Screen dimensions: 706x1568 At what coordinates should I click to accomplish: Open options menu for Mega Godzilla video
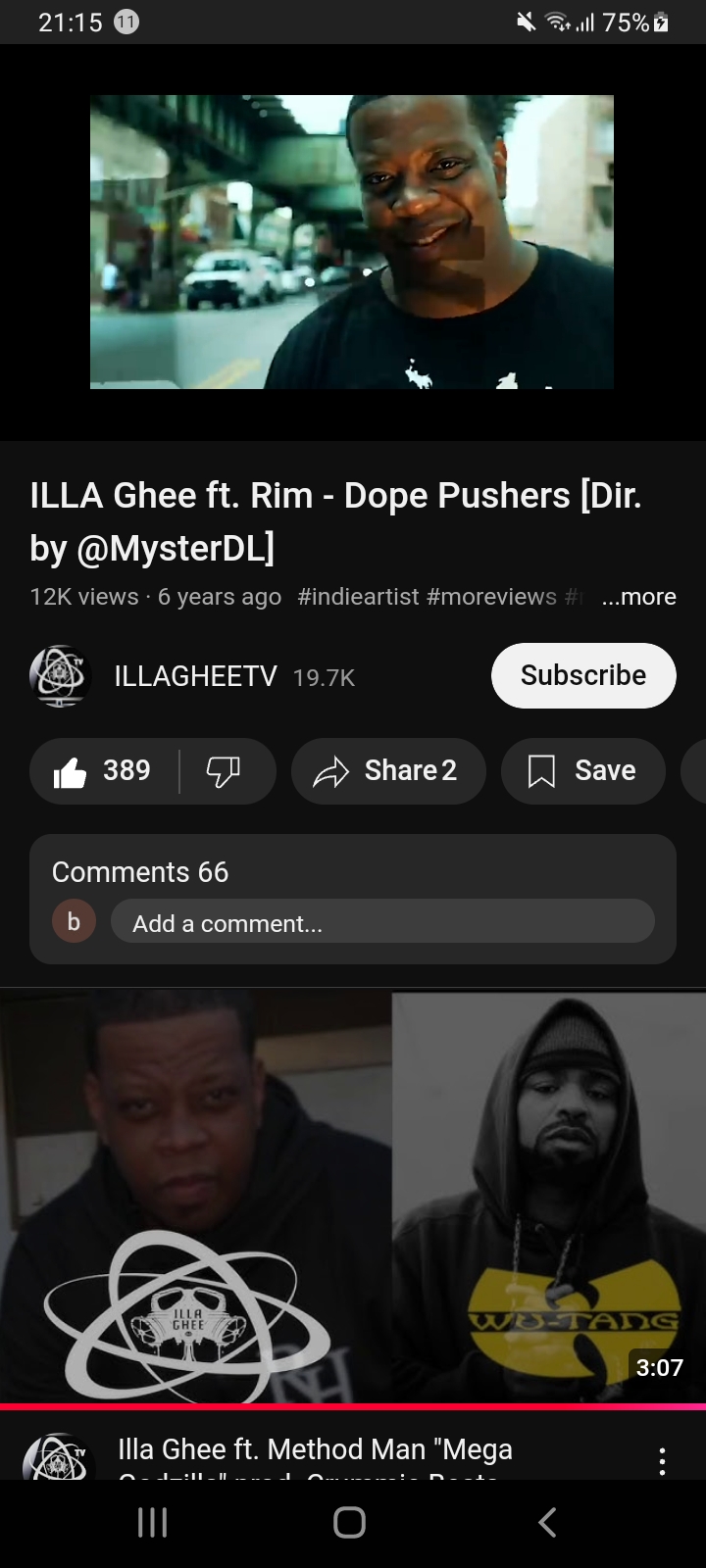pyautogui.click(x=662, y=1461)
